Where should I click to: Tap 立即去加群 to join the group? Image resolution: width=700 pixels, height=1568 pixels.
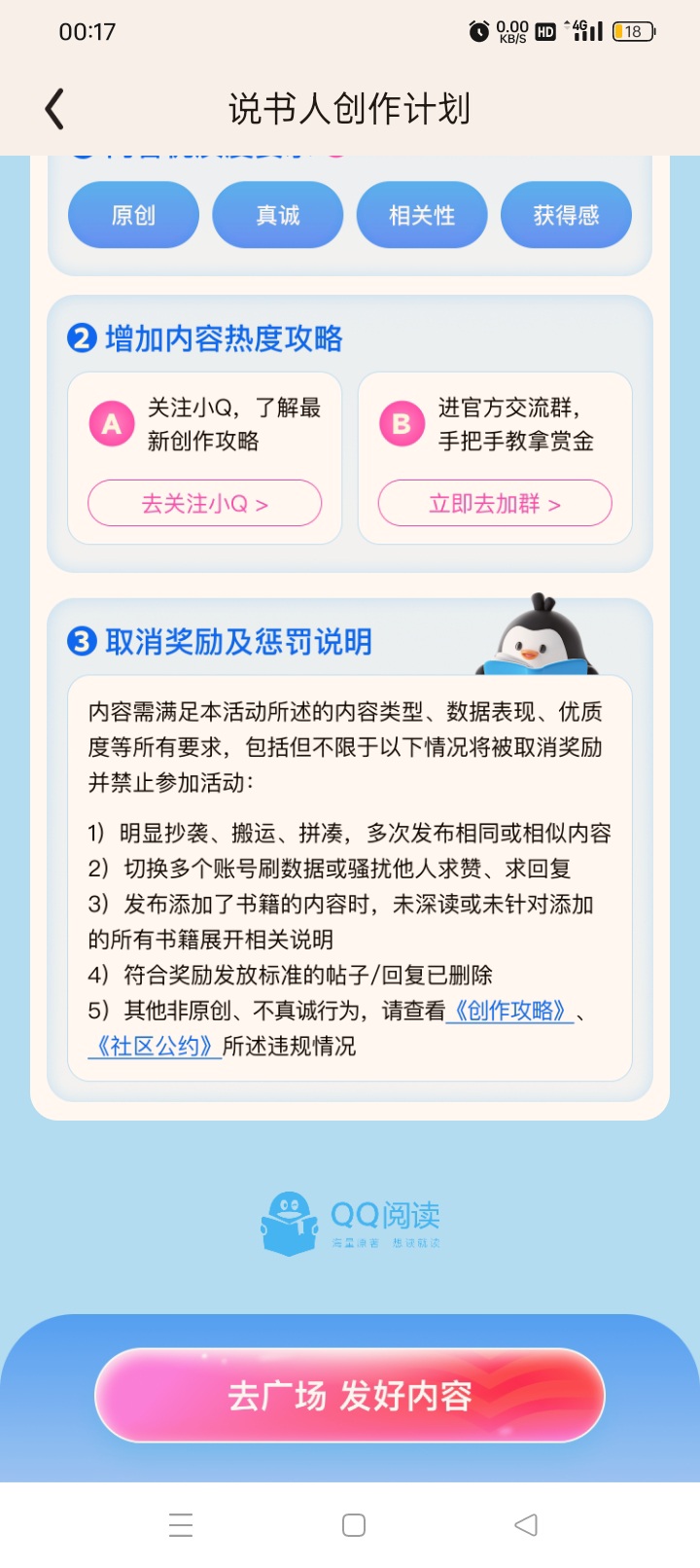[x=495, y=504]
